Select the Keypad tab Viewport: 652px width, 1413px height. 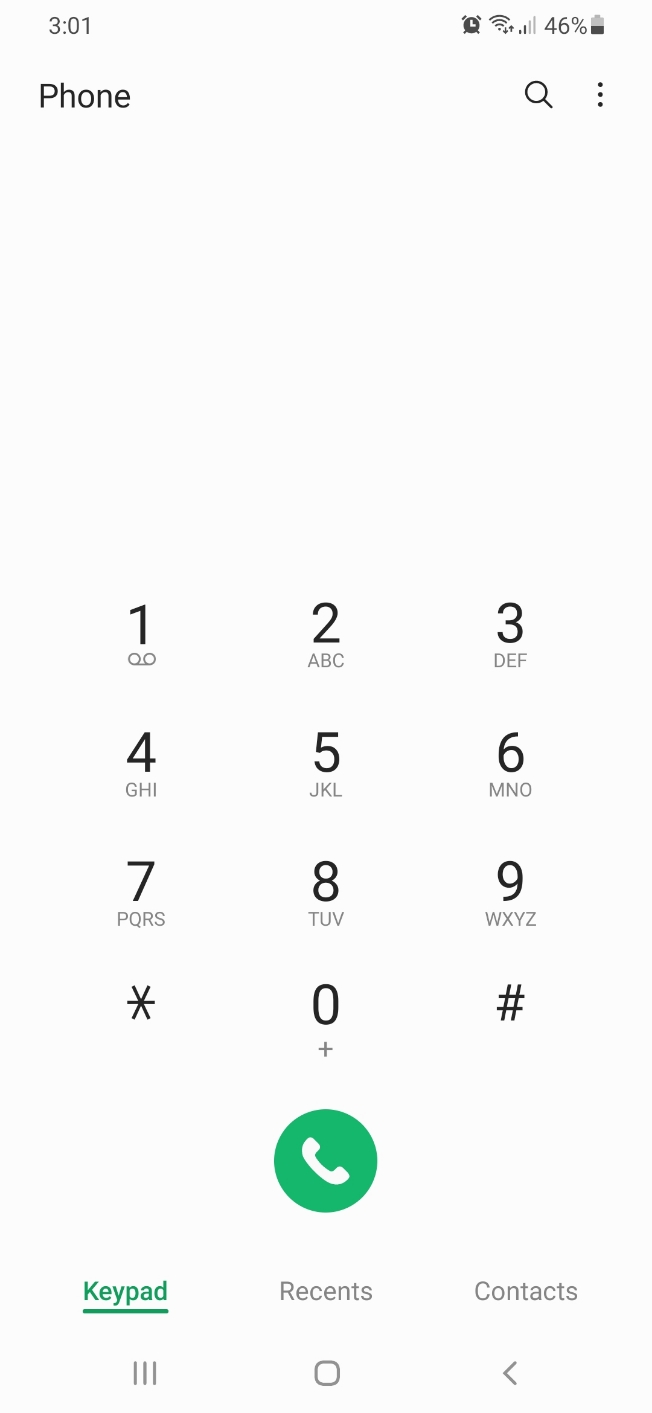(x=125, y=1291)
